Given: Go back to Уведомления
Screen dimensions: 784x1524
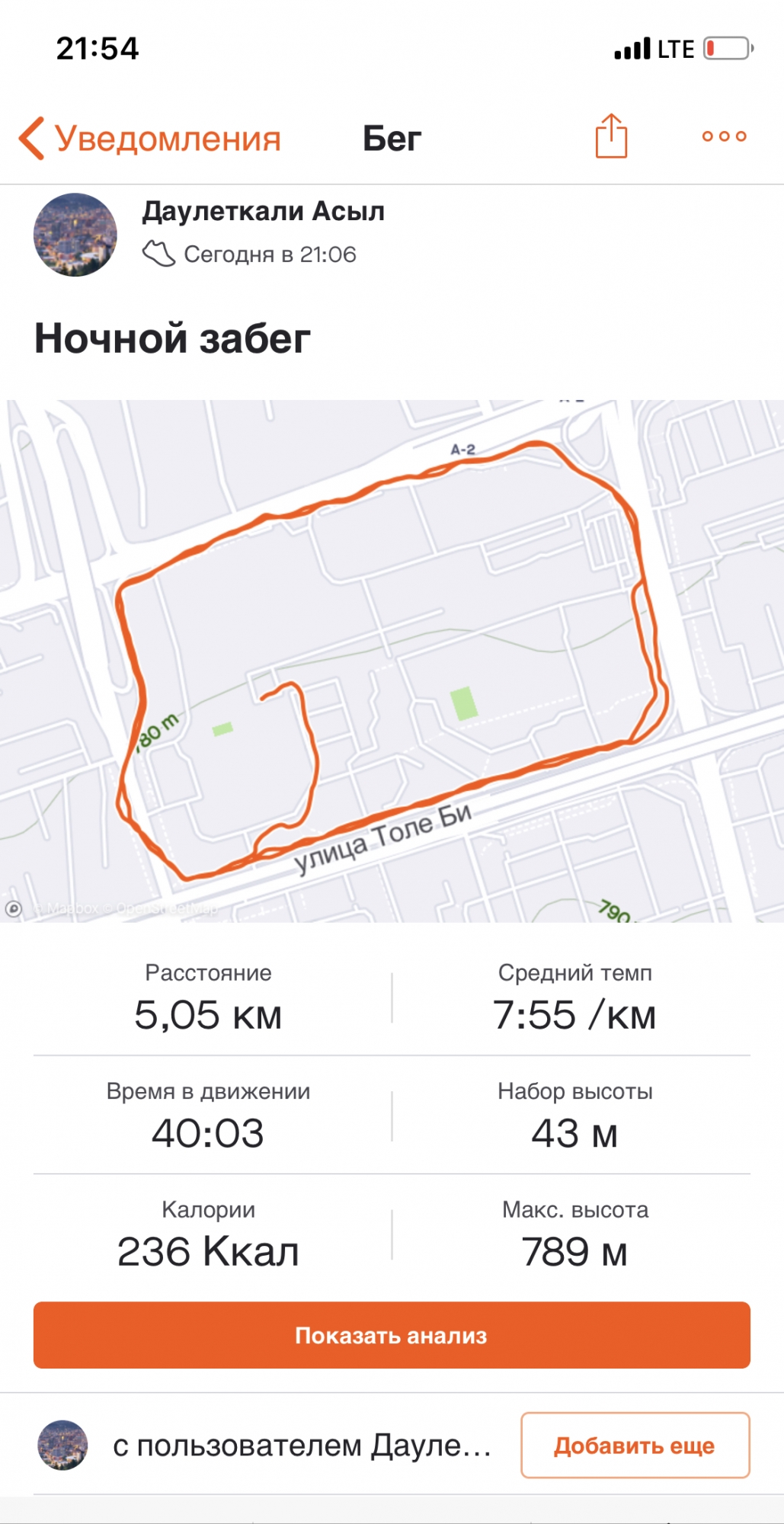Looking at the screenshot, I should [150, 139].
